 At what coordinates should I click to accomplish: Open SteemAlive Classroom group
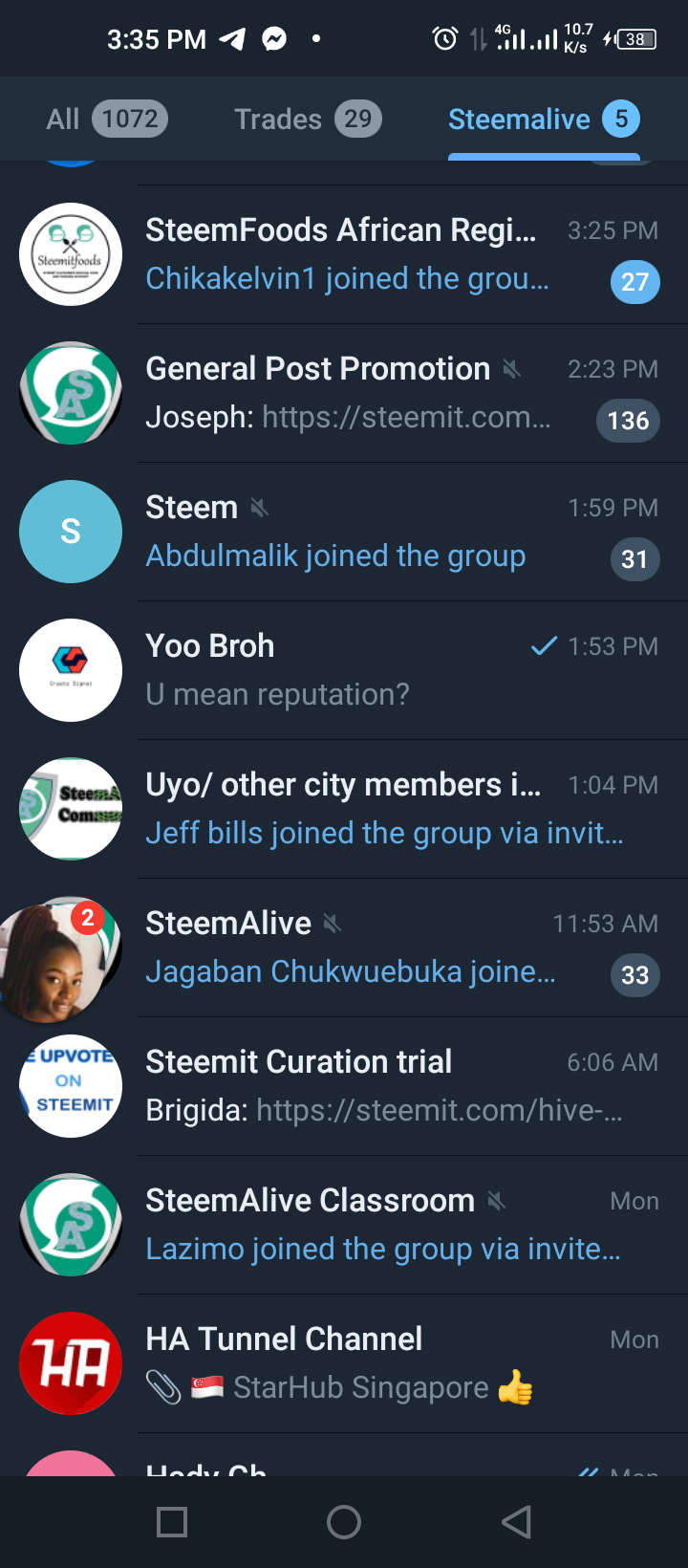pos(344,1225)
